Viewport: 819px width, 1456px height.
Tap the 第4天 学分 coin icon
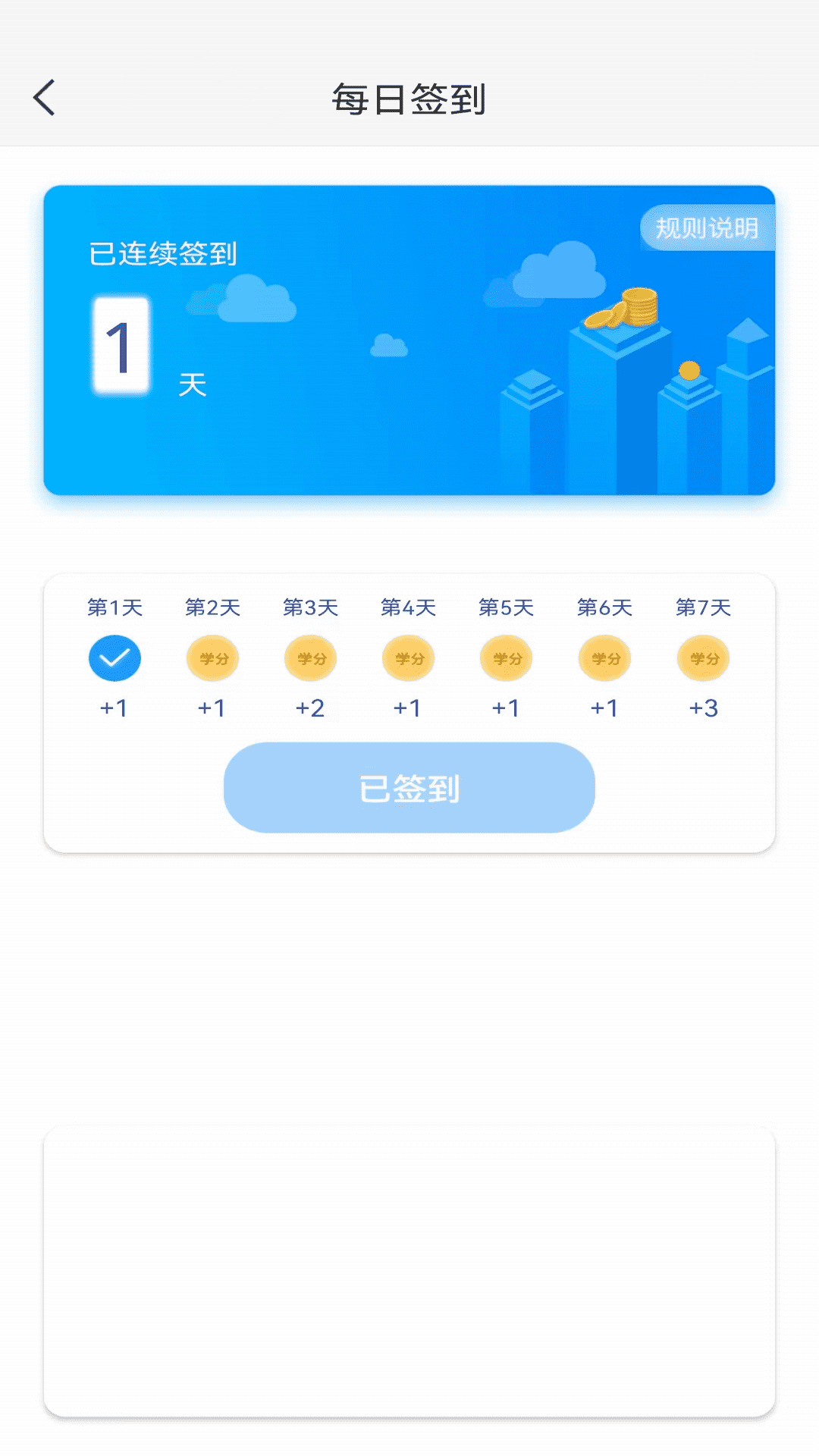408,658
